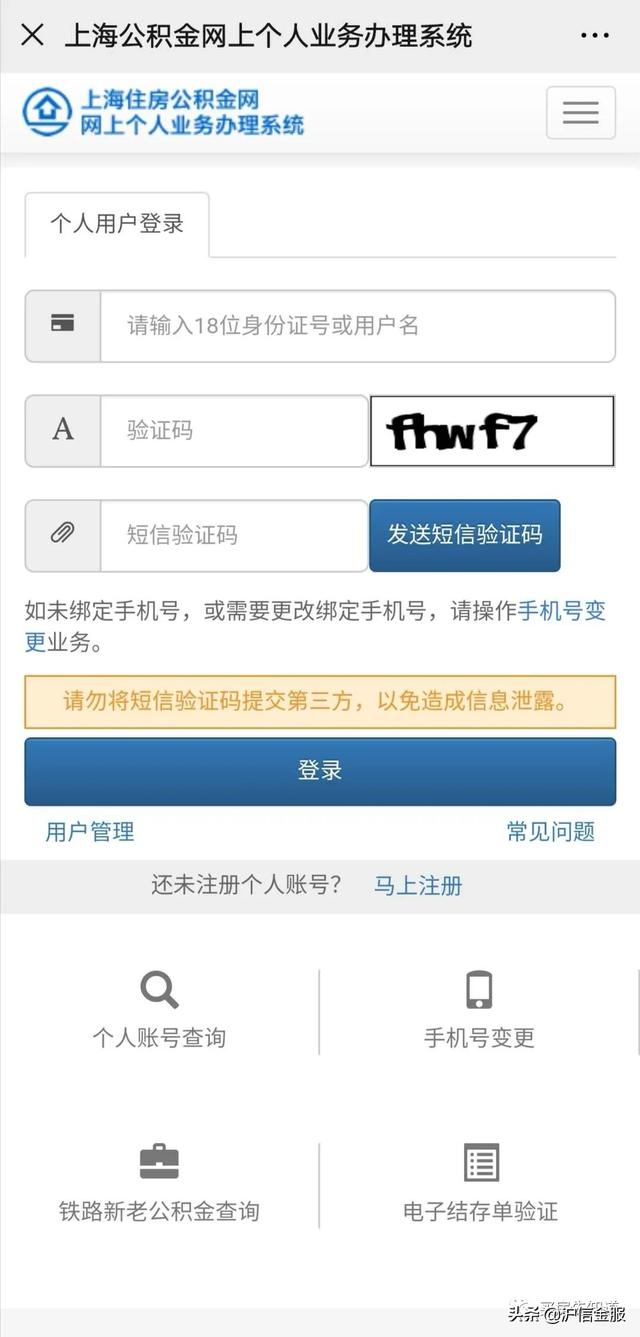Open the 手机号变更 tile with phone icon
Viewport: 640px width, 1337px height.
click(x=479, y=1009)
